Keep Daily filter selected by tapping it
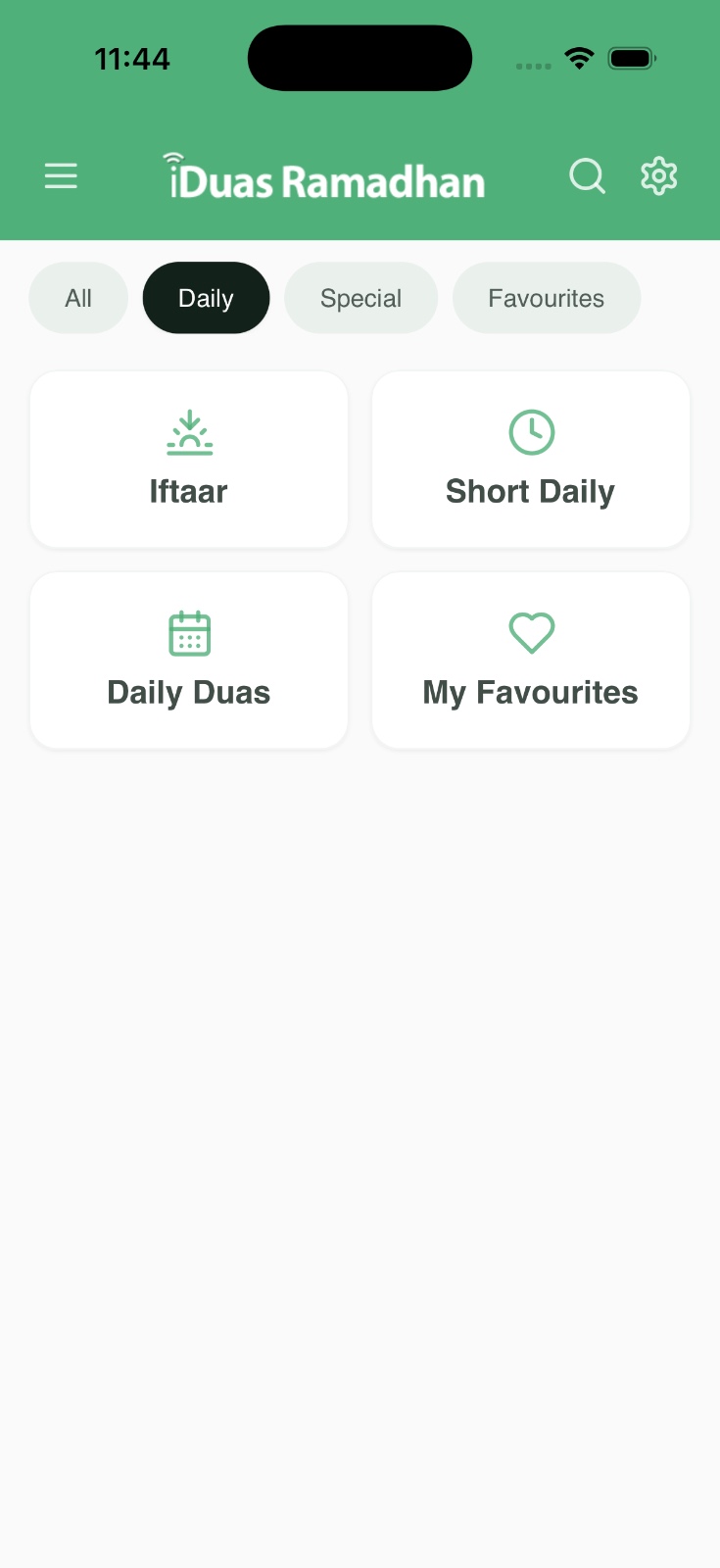The image size is (720, 1568). click(206, 297)
